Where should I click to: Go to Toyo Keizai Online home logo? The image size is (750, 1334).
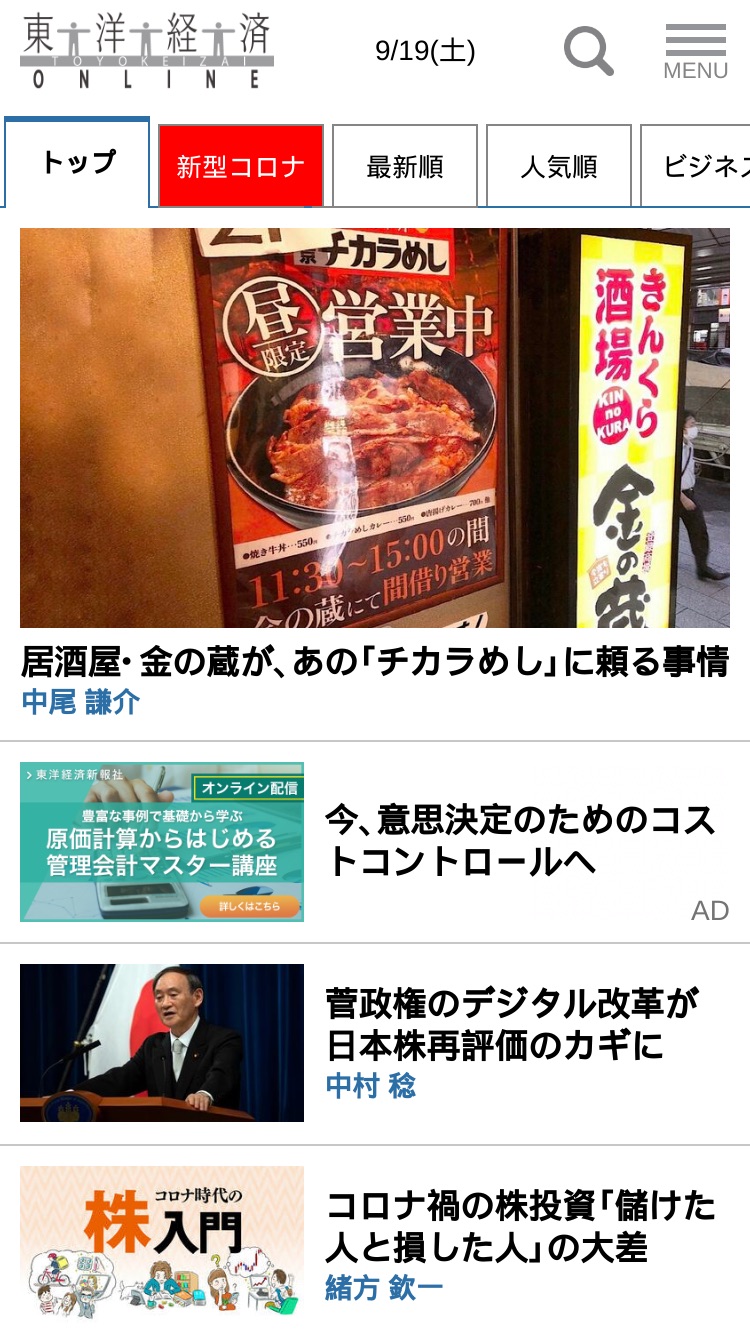click(x=147, y=52)
